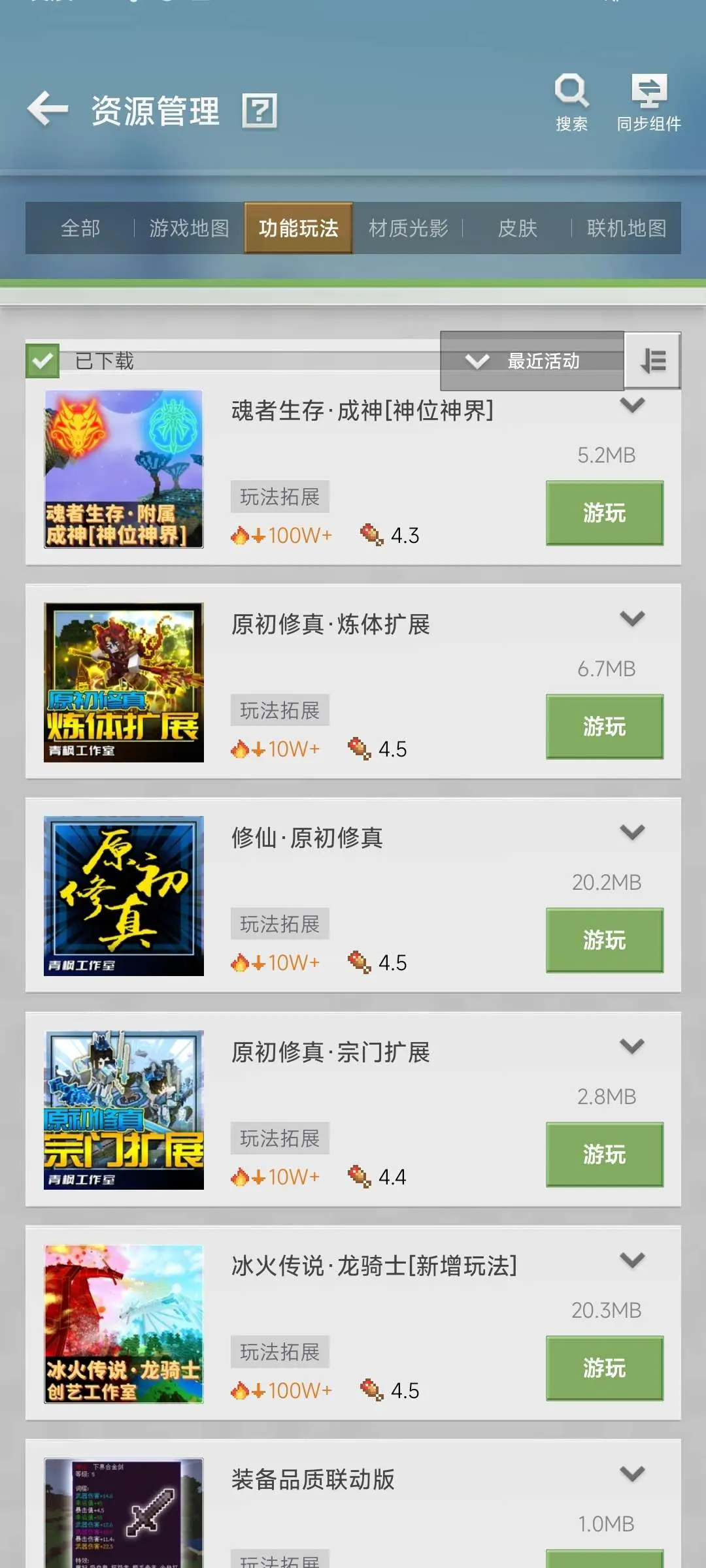706x1568 pixels.
Task: Expand options for 原初修真·炼体扩展
Action: click(x=632, y=618)
